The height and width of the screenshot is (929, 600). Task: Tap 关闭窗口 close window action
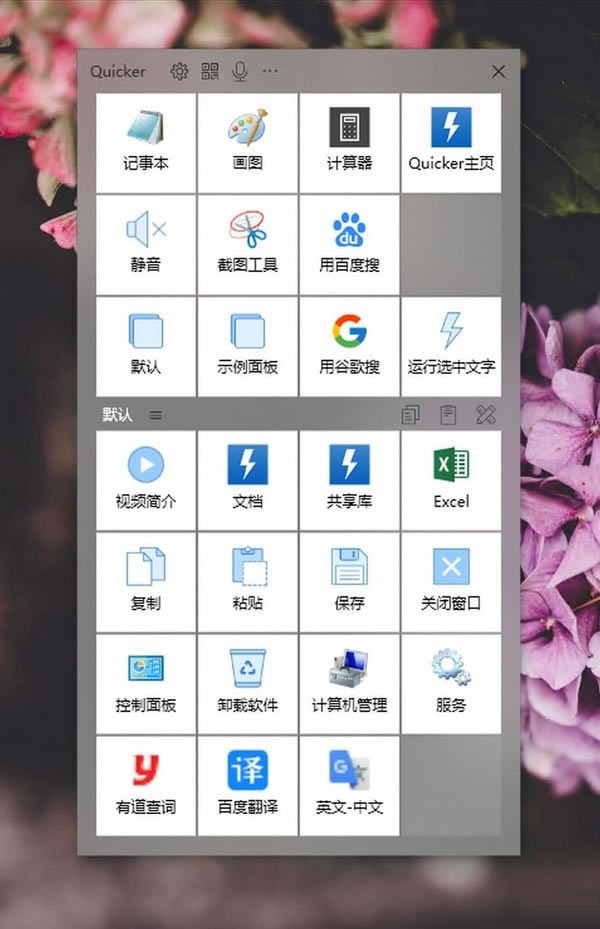click(x=450, y=582)
